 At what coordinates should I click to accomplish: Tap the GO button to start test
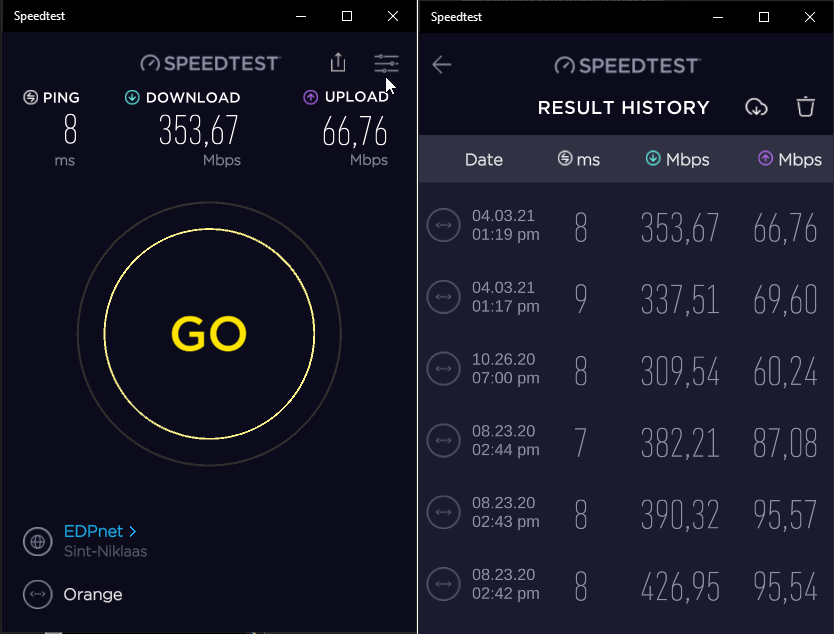pyautogui.click(x=209, y=334)
